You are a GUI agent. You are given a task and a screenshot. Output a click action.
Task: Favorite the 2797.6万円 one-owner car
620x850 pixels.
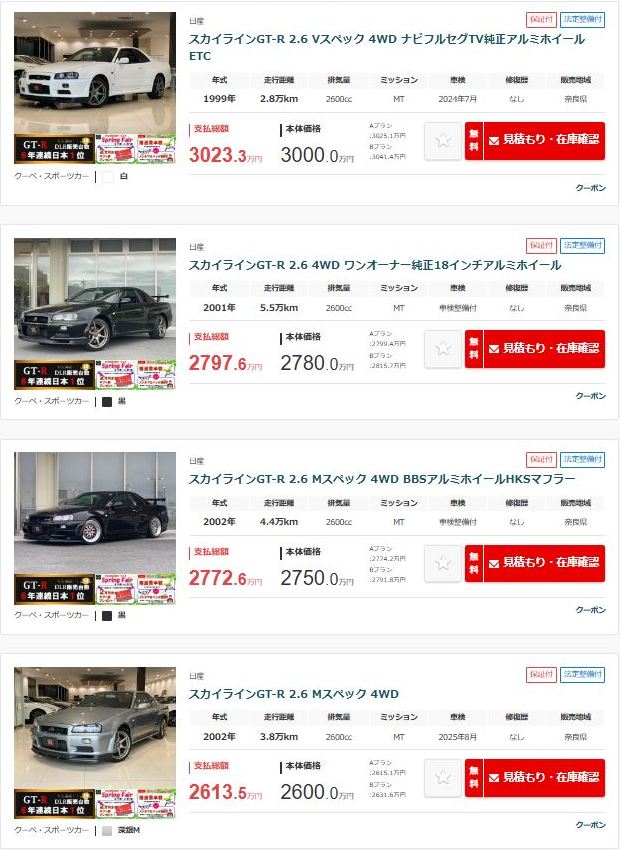[x=443, y=349]
